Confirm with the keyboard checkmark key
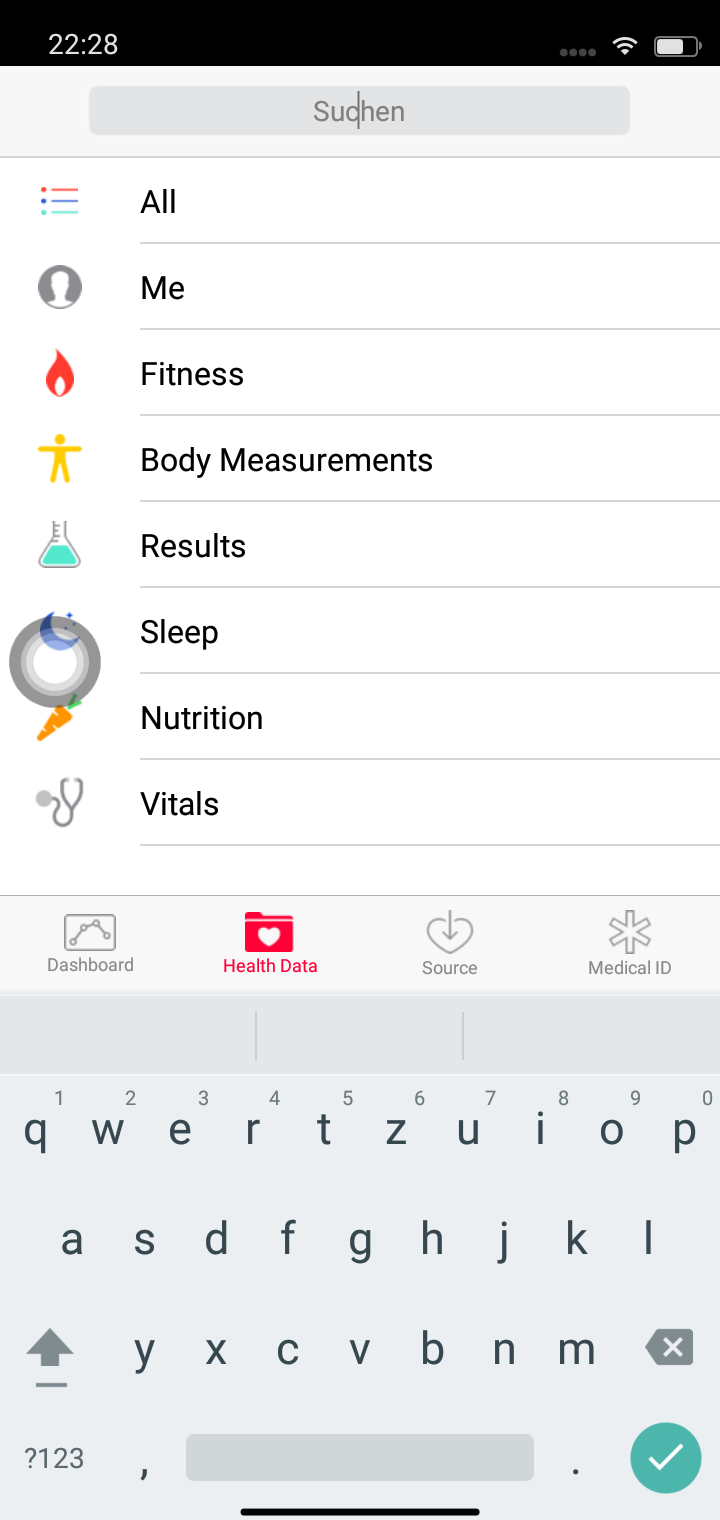The width and height of the screenshot is (720, 1520). pos(665,1457)
